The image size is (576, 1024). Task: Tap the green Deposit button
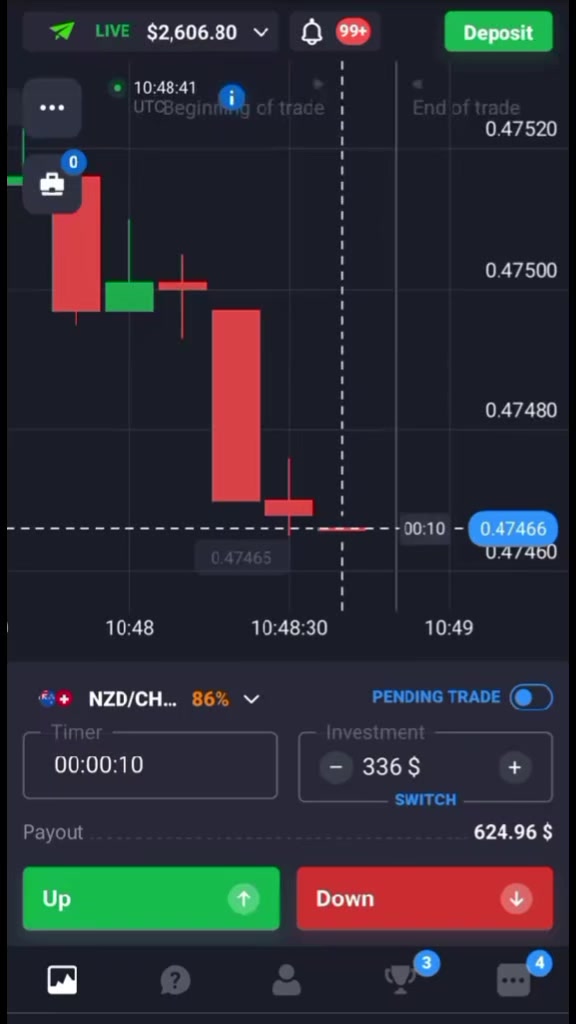(x=498, y=32)
